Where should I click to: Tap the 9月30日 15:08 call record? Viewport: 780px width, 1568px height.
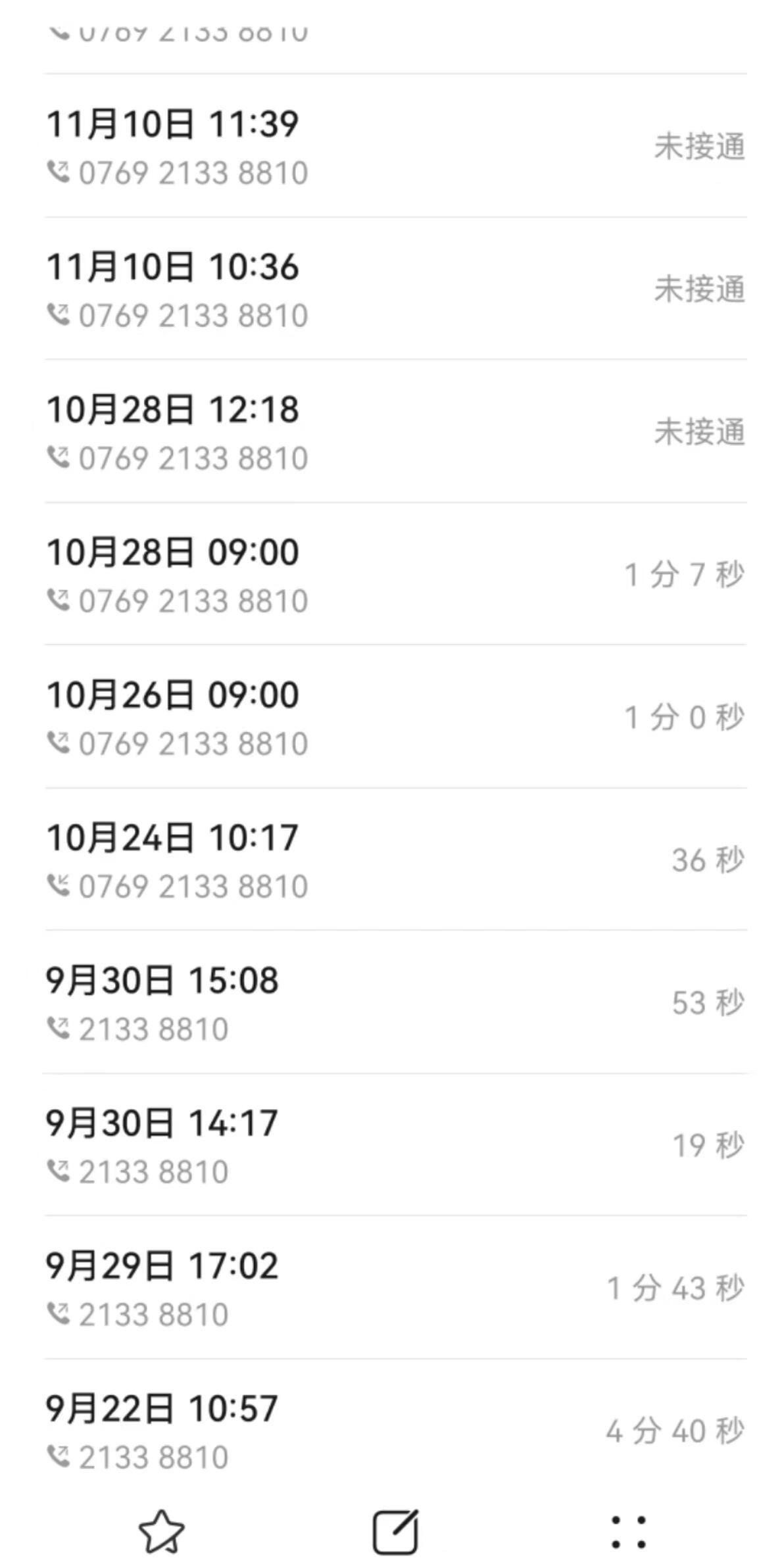click(x=395, y=1002)
